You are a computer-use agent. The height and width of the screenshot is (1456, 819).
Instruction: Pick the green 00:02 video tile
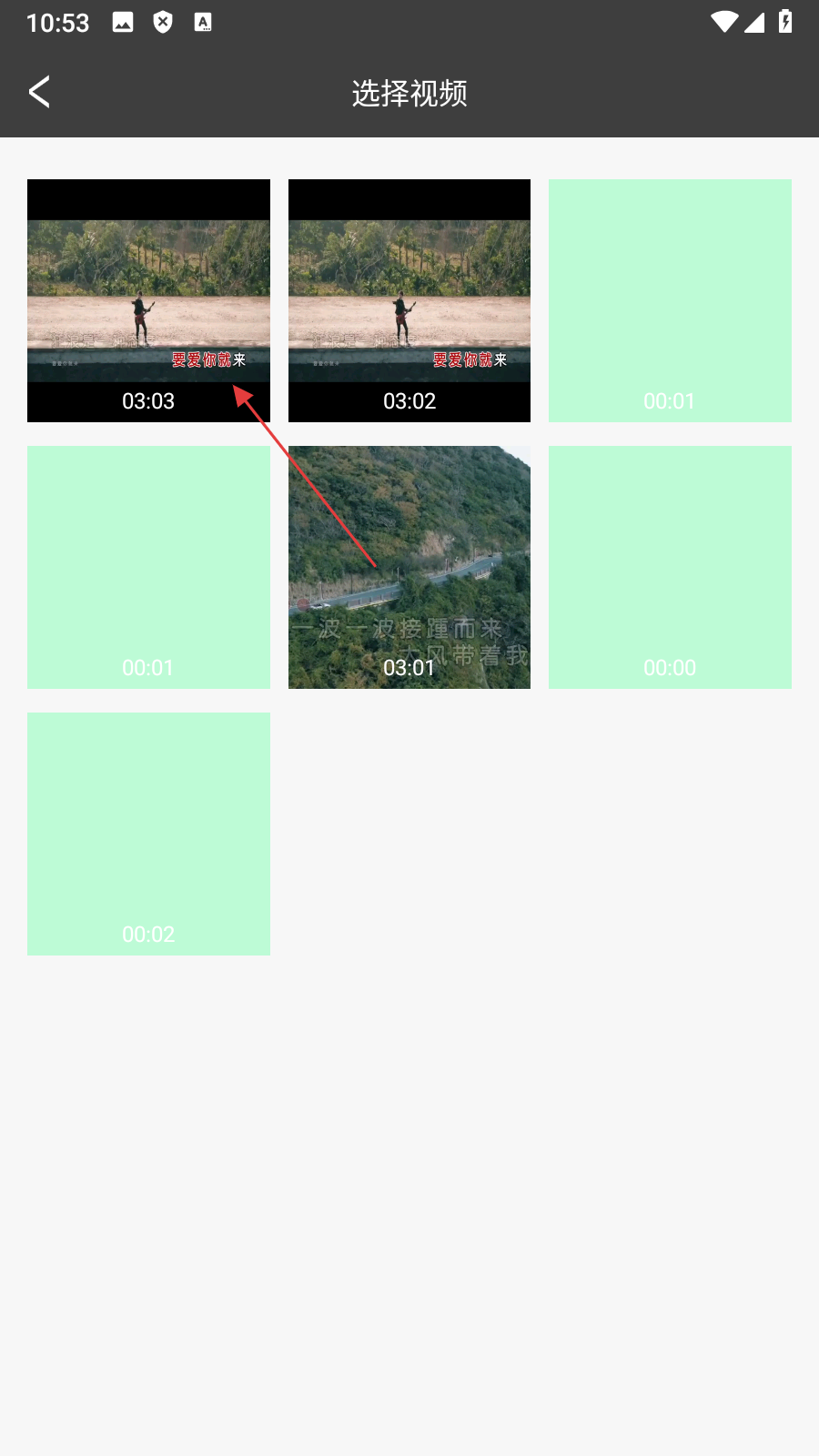tap(148, 834)
